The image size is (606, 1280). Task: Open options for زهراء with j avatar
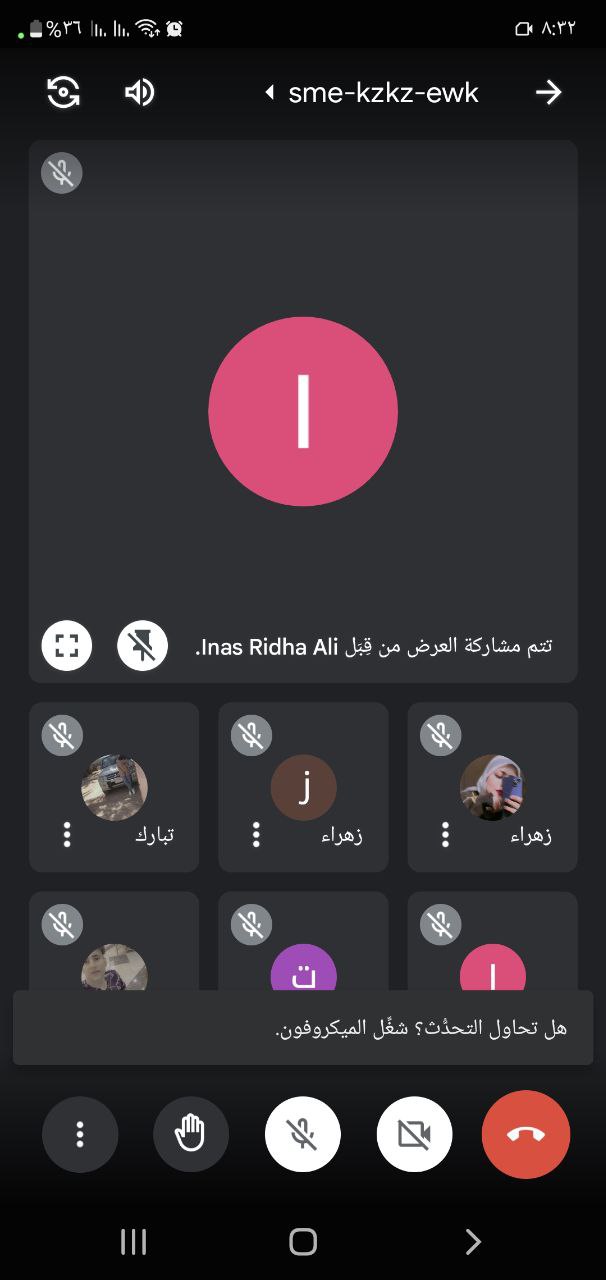(256, 834)
